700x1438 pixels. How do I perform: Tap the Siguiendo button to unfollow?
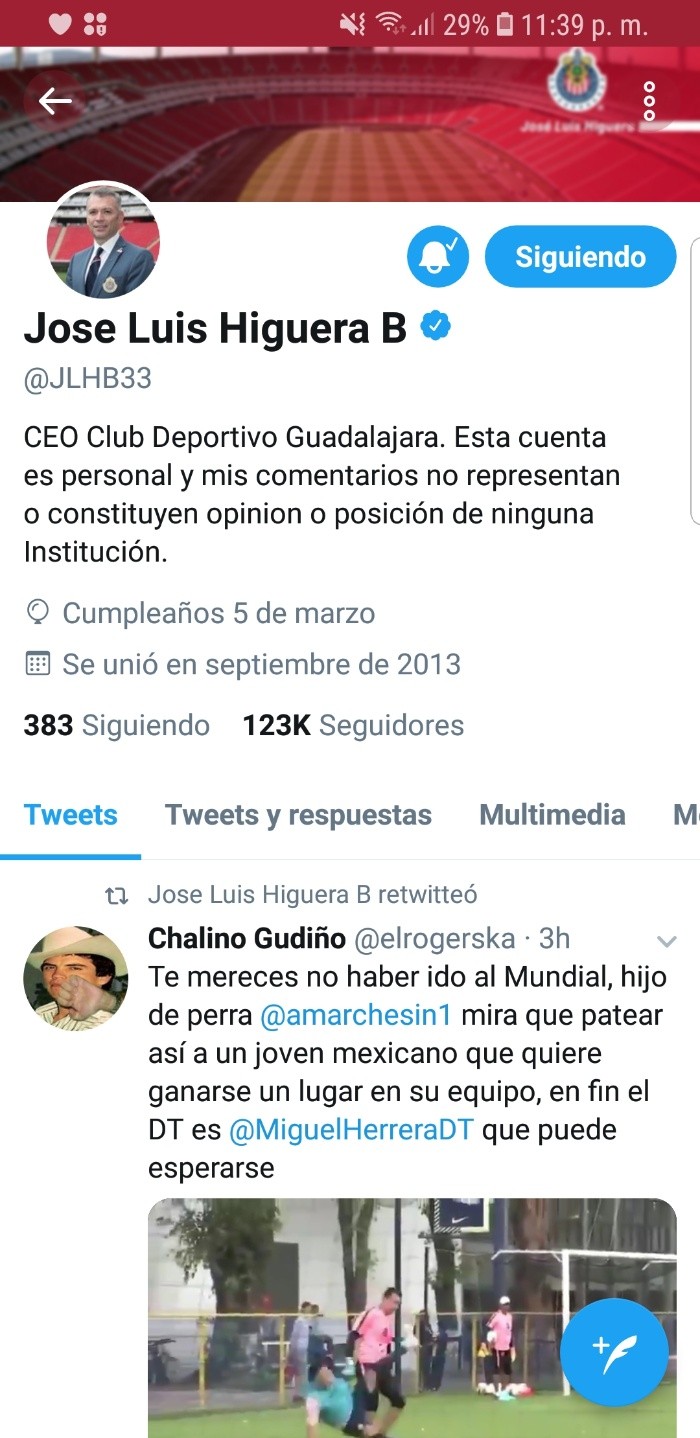click(580, 257)
